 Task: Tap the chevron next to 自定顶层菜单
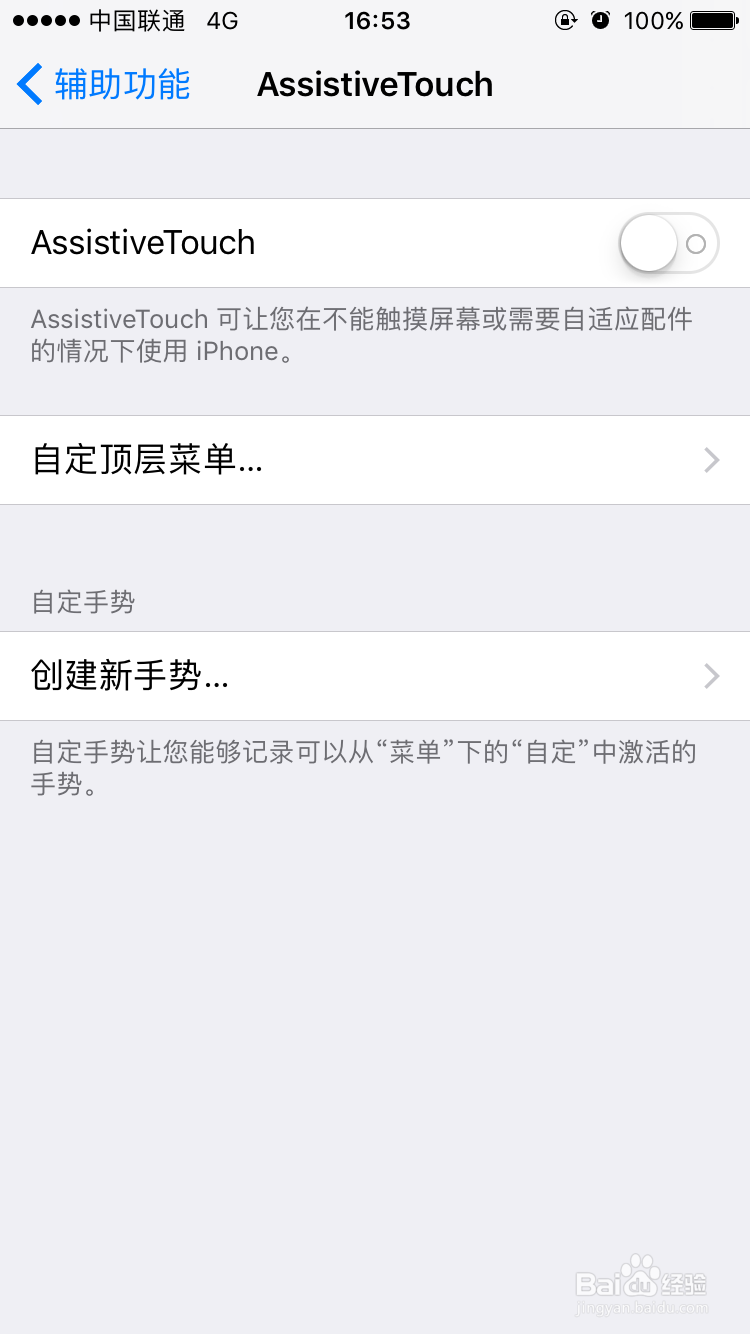coord(710,460)
